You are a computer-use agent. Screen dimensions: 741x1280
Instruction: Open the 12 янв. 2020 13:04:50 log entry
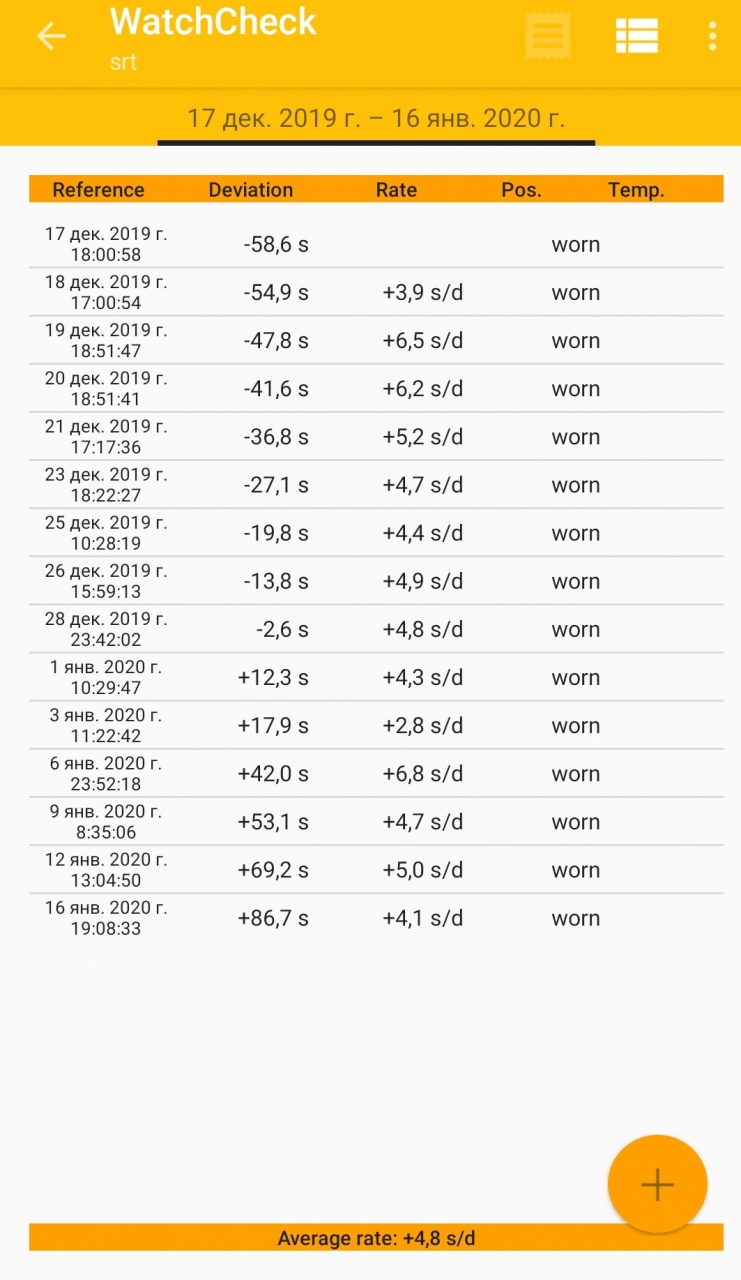(x=375, y=870)
